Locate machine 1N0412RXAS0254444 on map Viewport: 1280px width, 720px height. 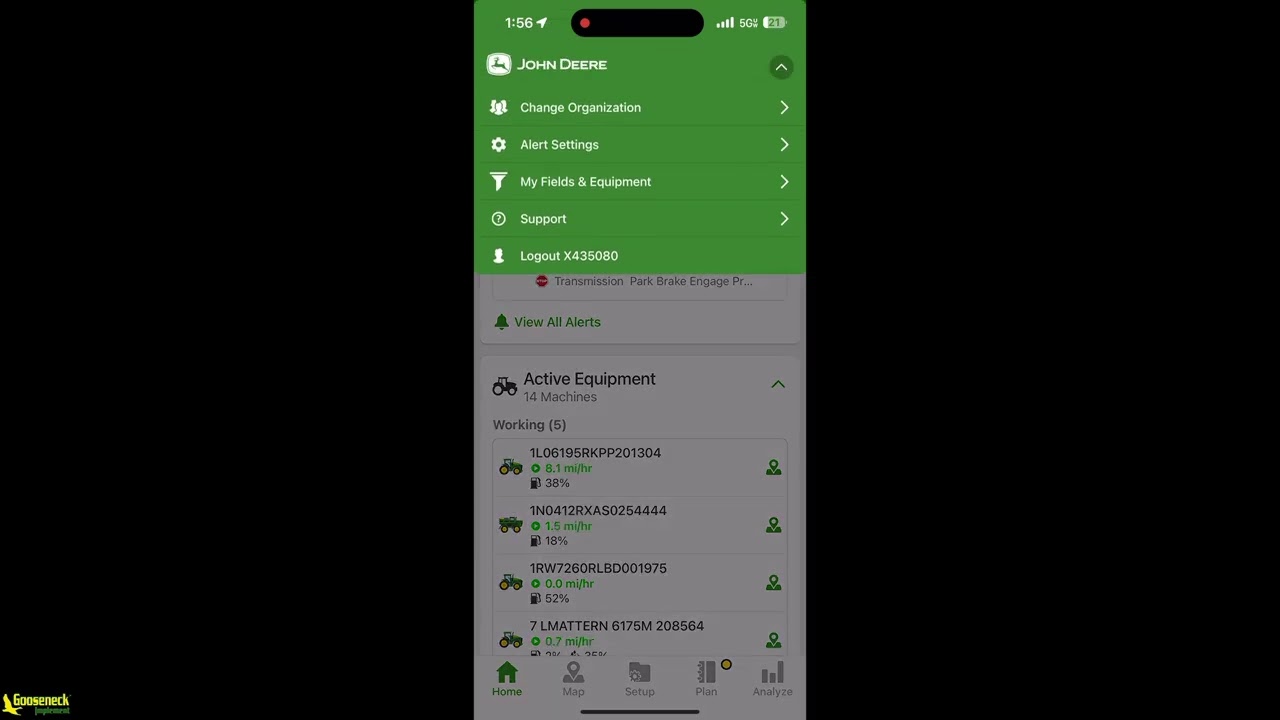pyautogui.click(x=773, y=525)
